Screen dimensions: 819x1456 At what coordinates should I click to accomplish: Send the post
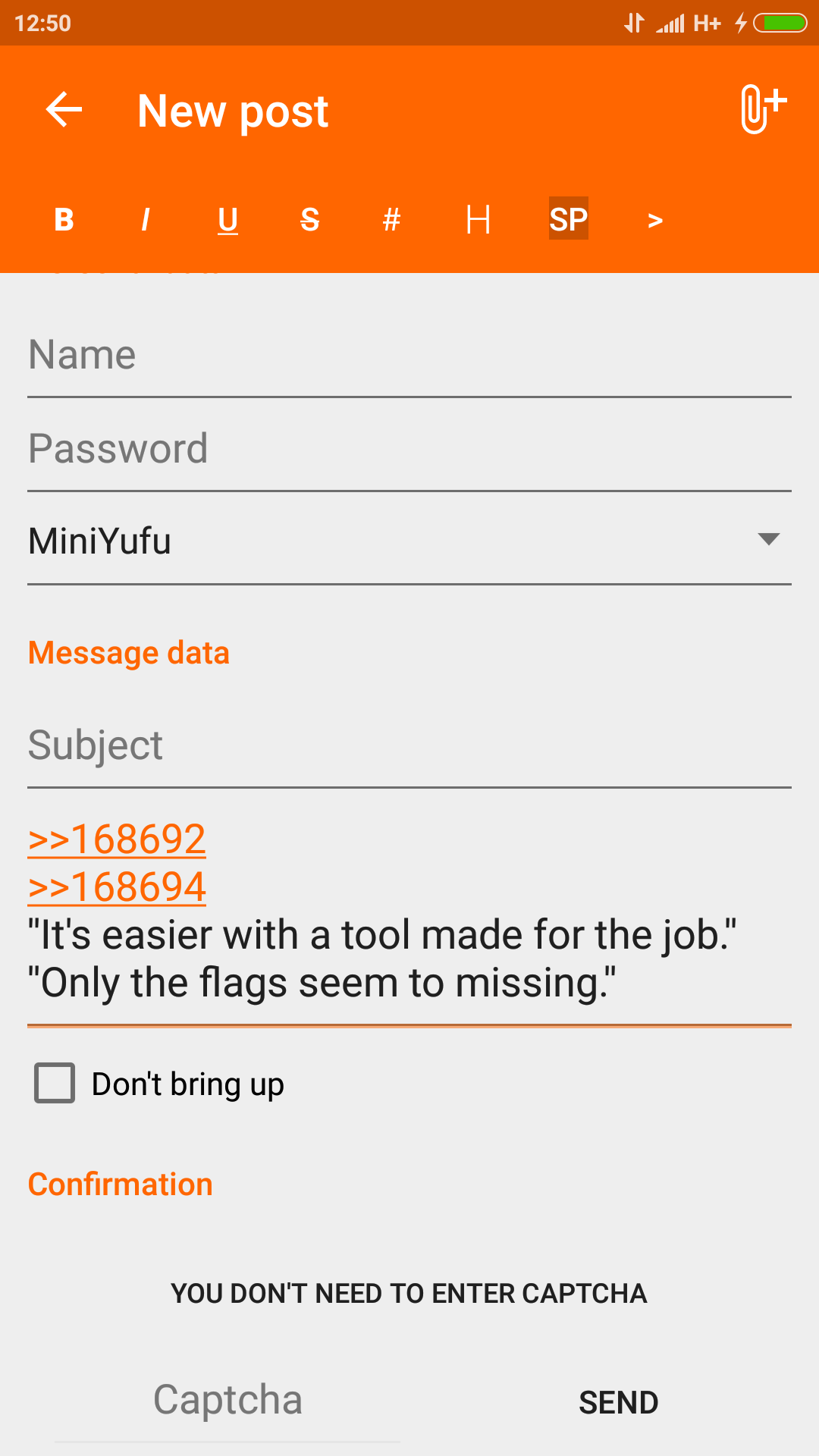[619, 1402]
